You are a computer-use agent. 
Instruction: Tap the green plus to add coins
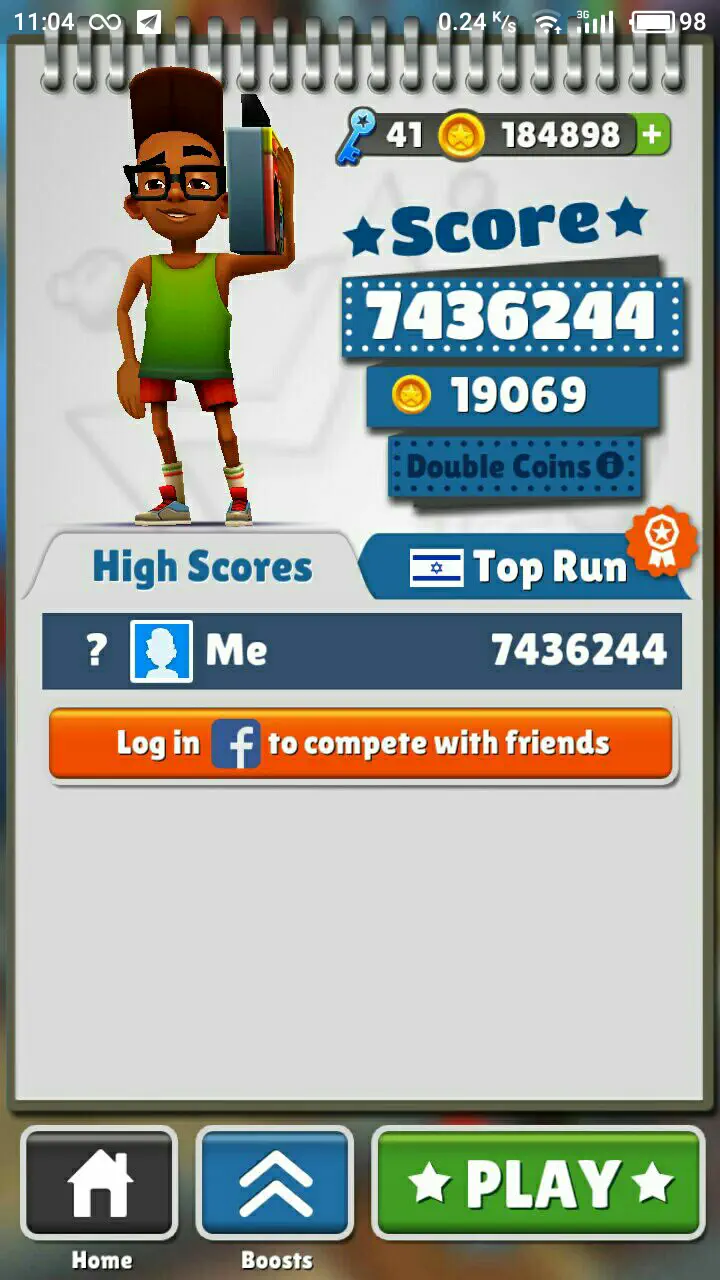(652, 135)
